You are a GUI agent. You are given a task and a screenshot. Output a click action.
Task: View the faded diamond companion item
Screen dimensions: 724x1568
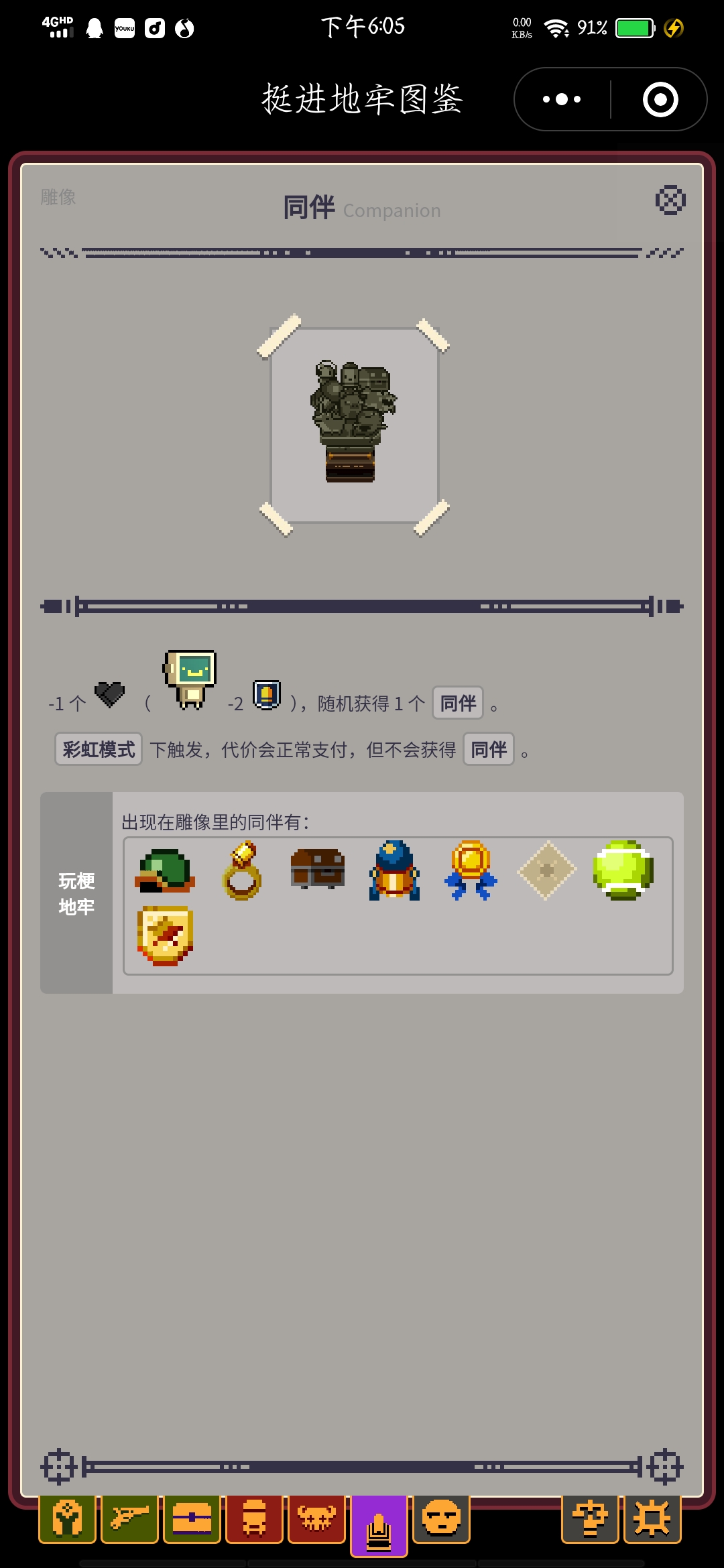[x=547, y=870]
